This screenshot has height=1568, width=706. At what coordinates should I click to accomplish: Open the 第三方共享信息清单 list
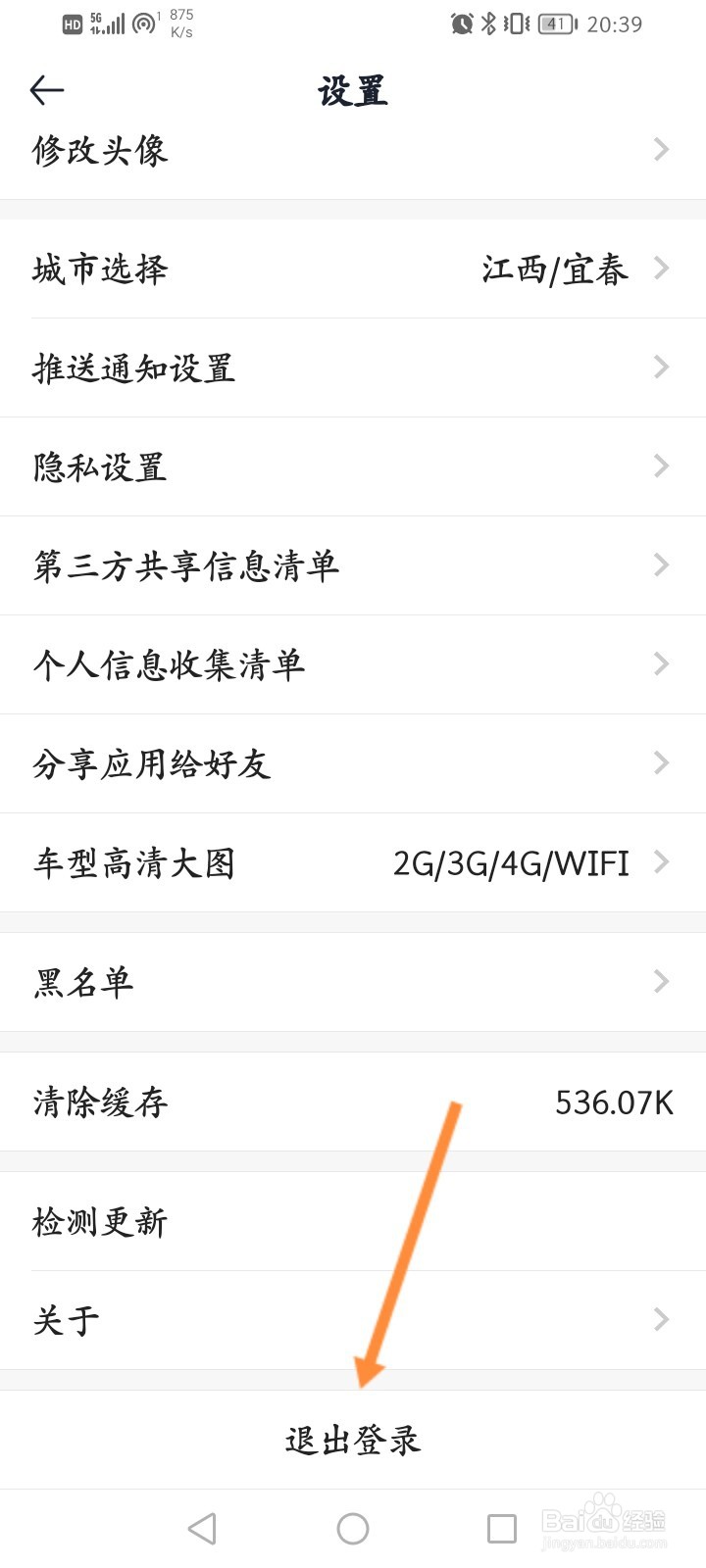coord(353,566)
